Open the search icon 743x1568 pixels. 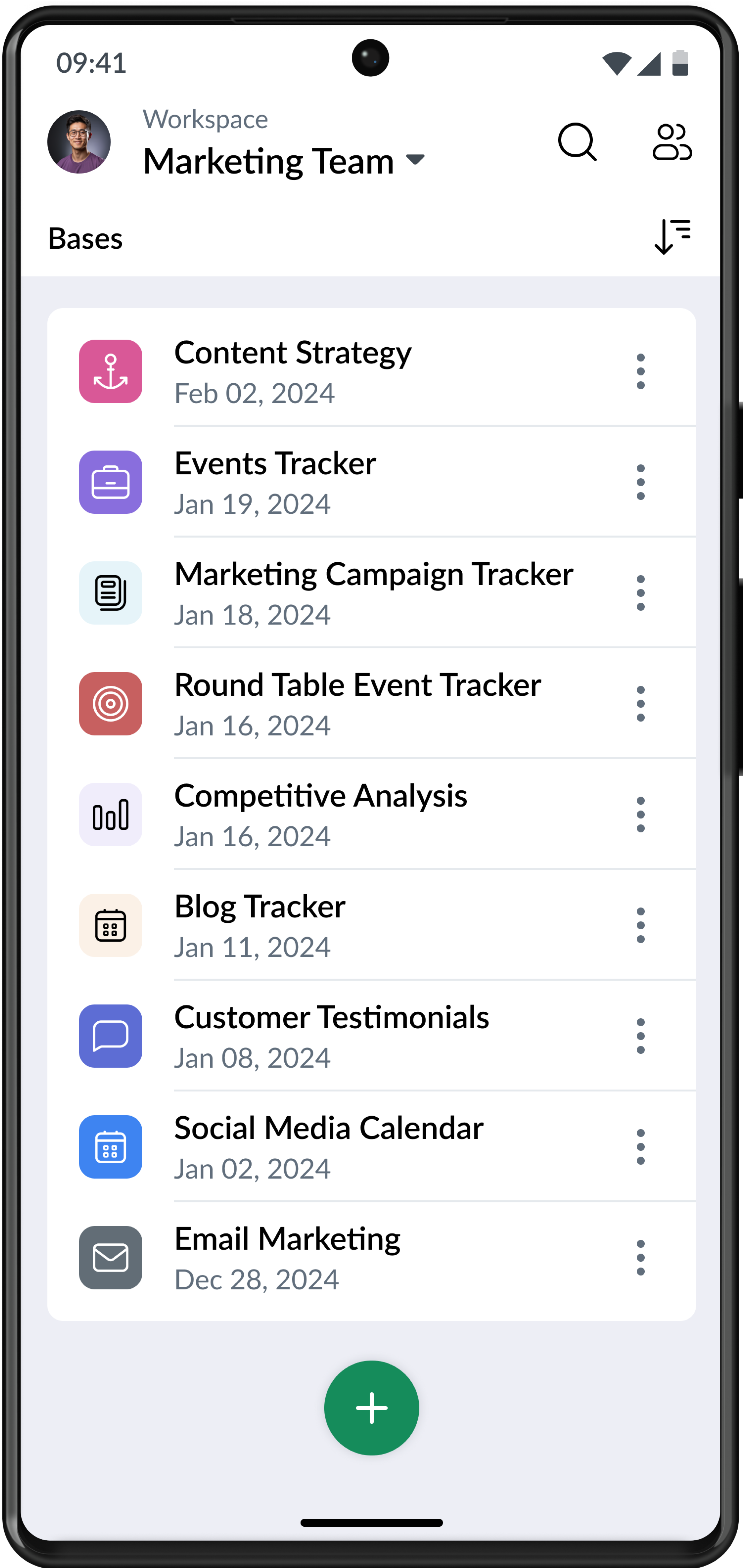(x=577, y=142)
